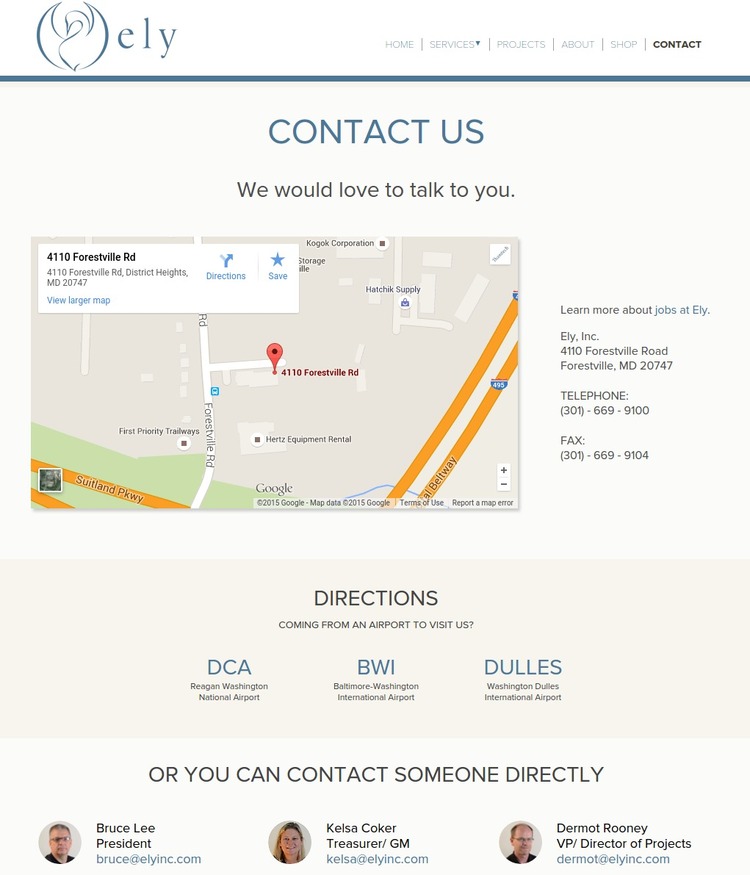Show directions from BWI airport

pos(376,668)
